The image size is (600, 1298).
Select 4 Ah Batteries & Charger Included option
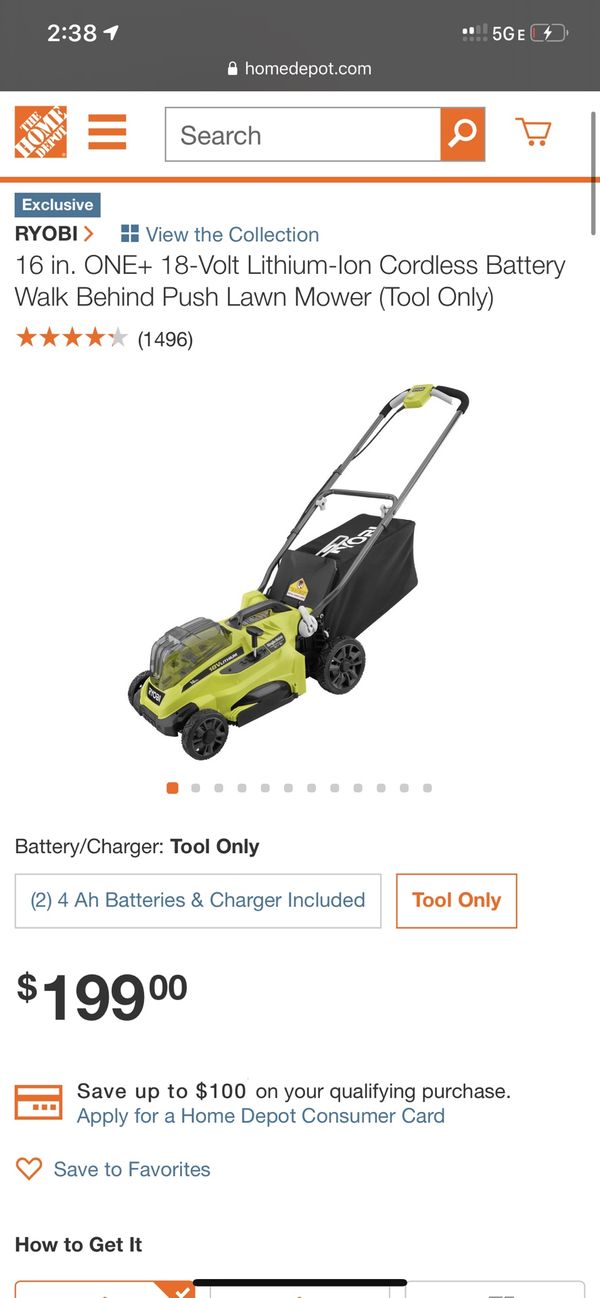[198, 900]
